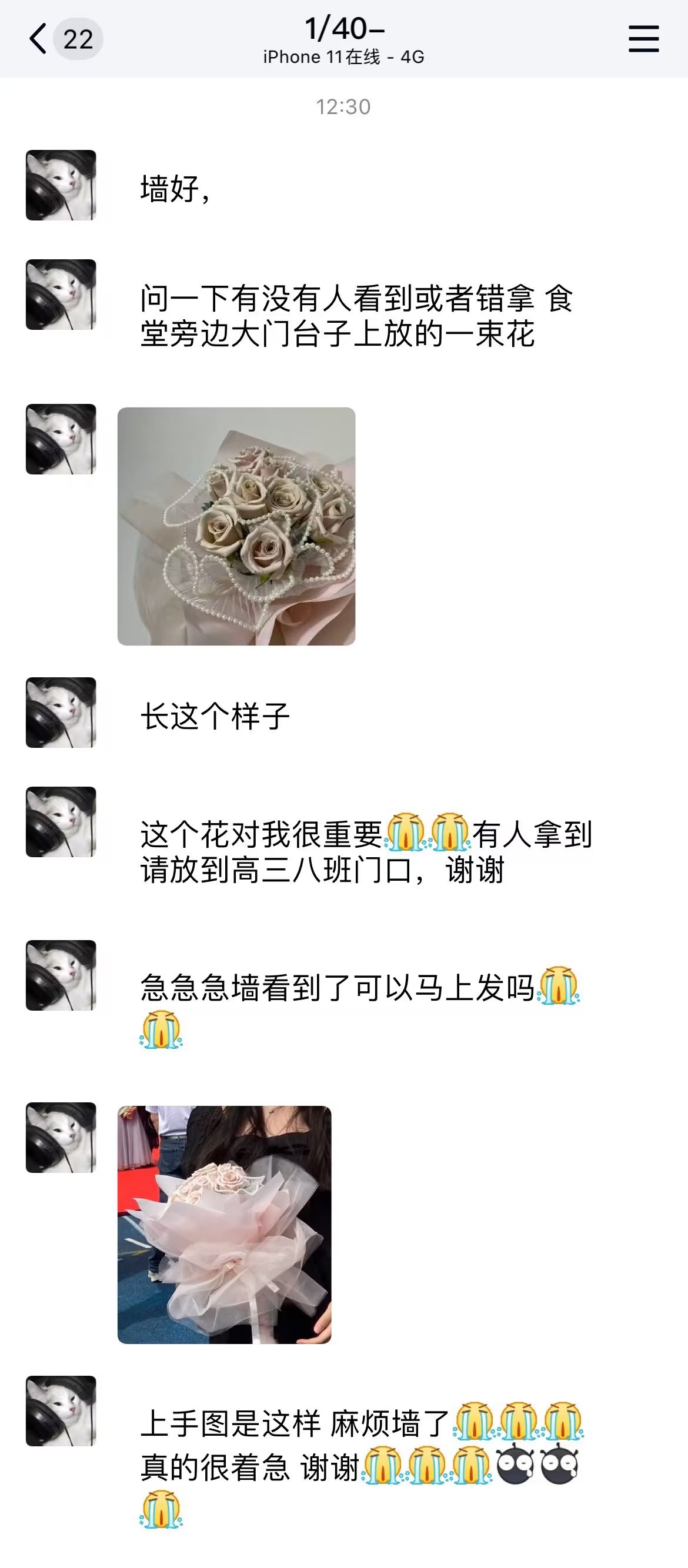
Task: Open the rose bouquet photo with pearls
Action: coord(236,526)
